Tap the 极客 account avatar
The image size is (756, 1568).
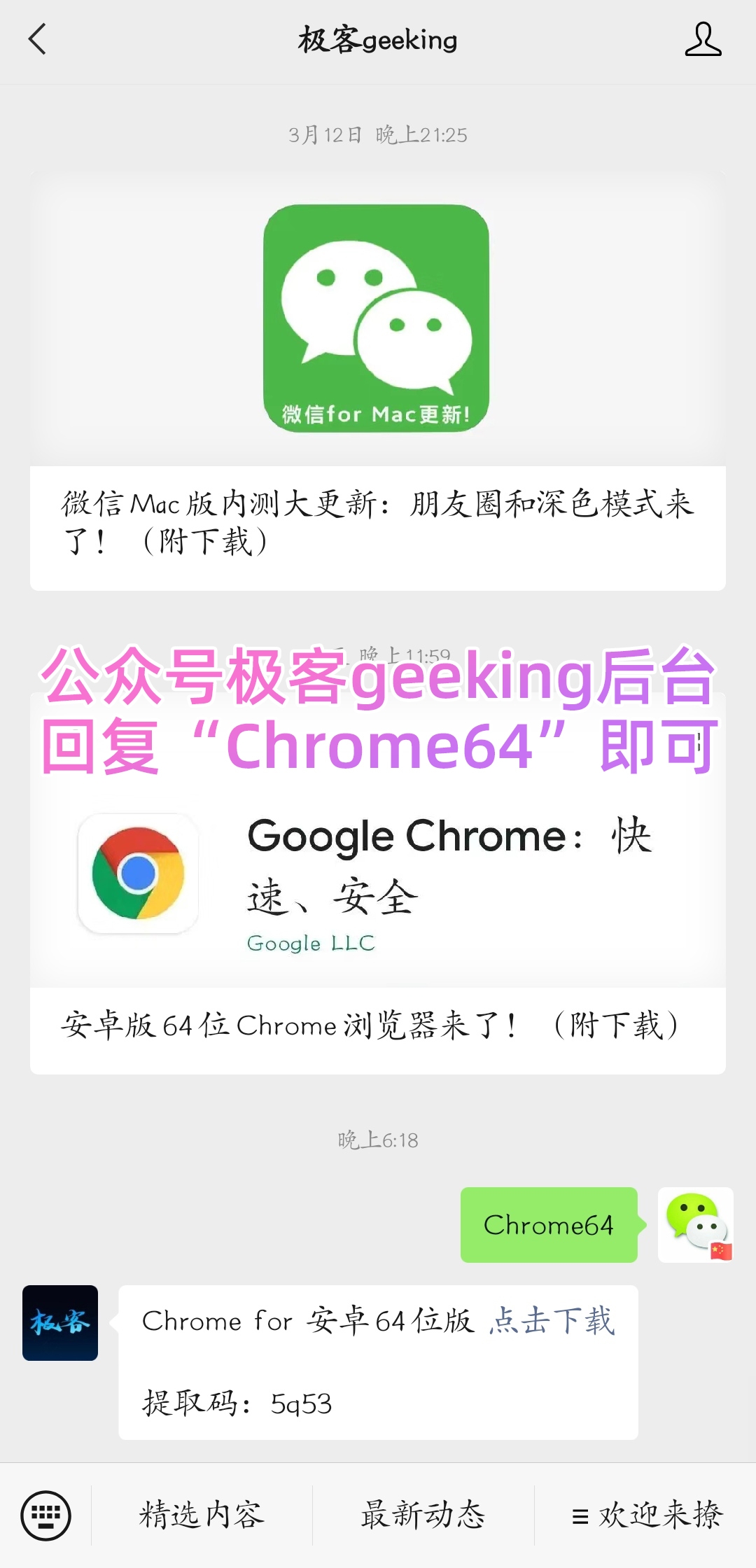[59, 1324]
